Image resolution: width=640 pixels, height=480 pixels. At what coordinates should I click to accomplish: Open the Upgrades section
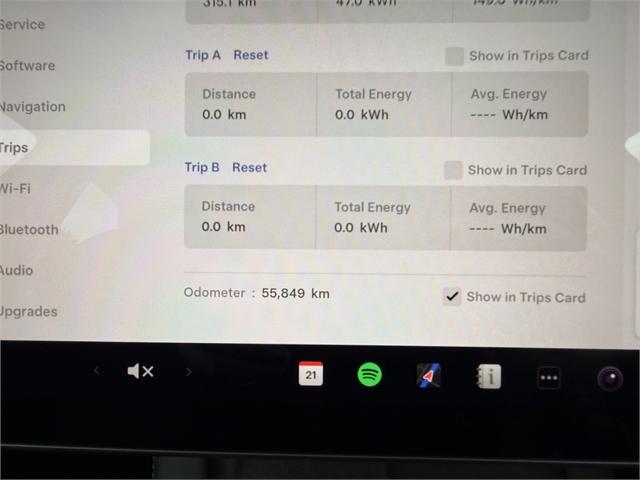[x=28, y=311]
